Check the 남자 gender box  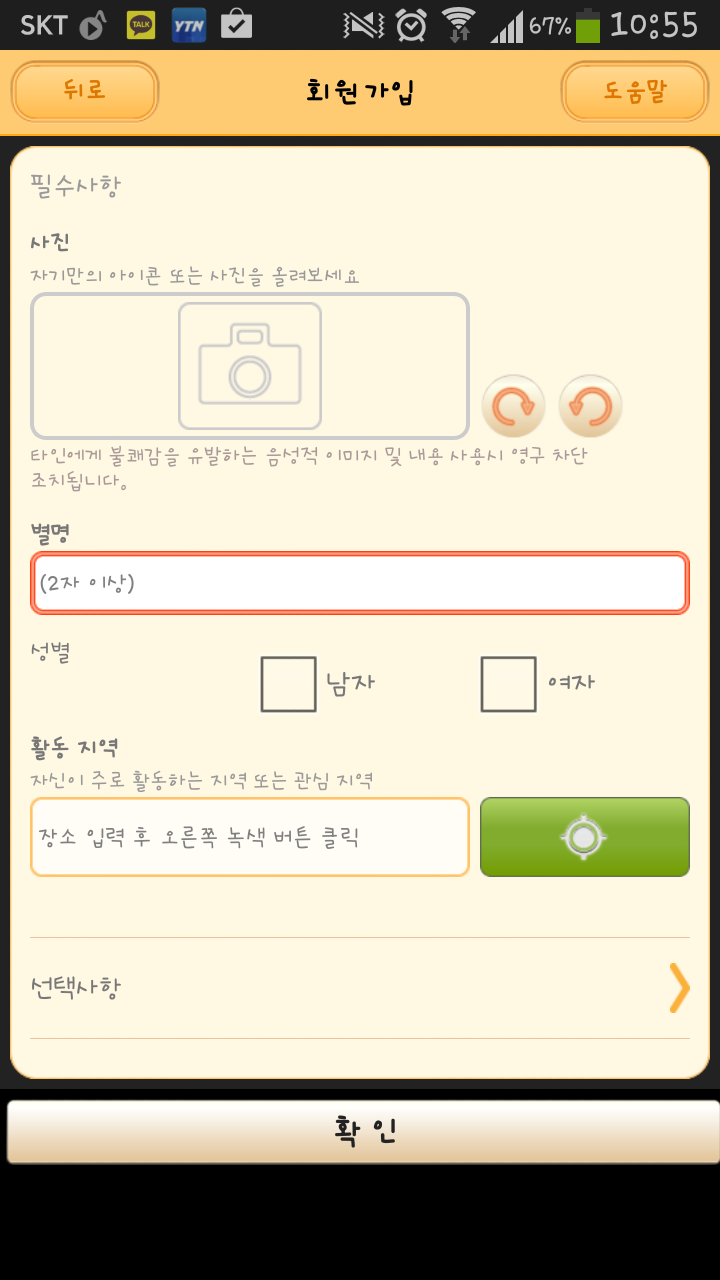pos(289,684)
